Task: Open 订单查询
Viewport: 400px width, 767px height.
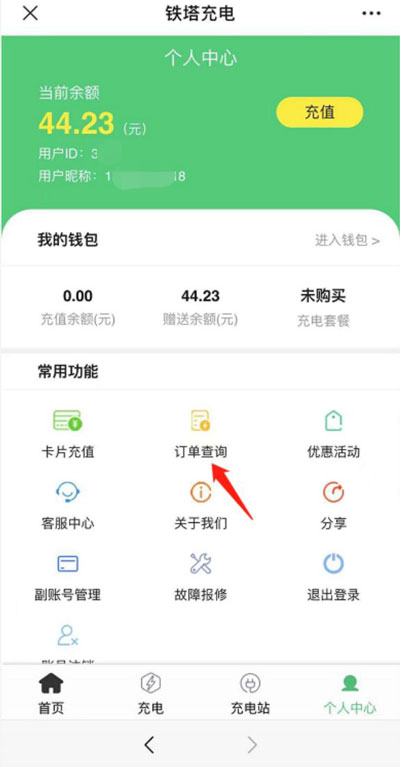Action: coord(200,433)
